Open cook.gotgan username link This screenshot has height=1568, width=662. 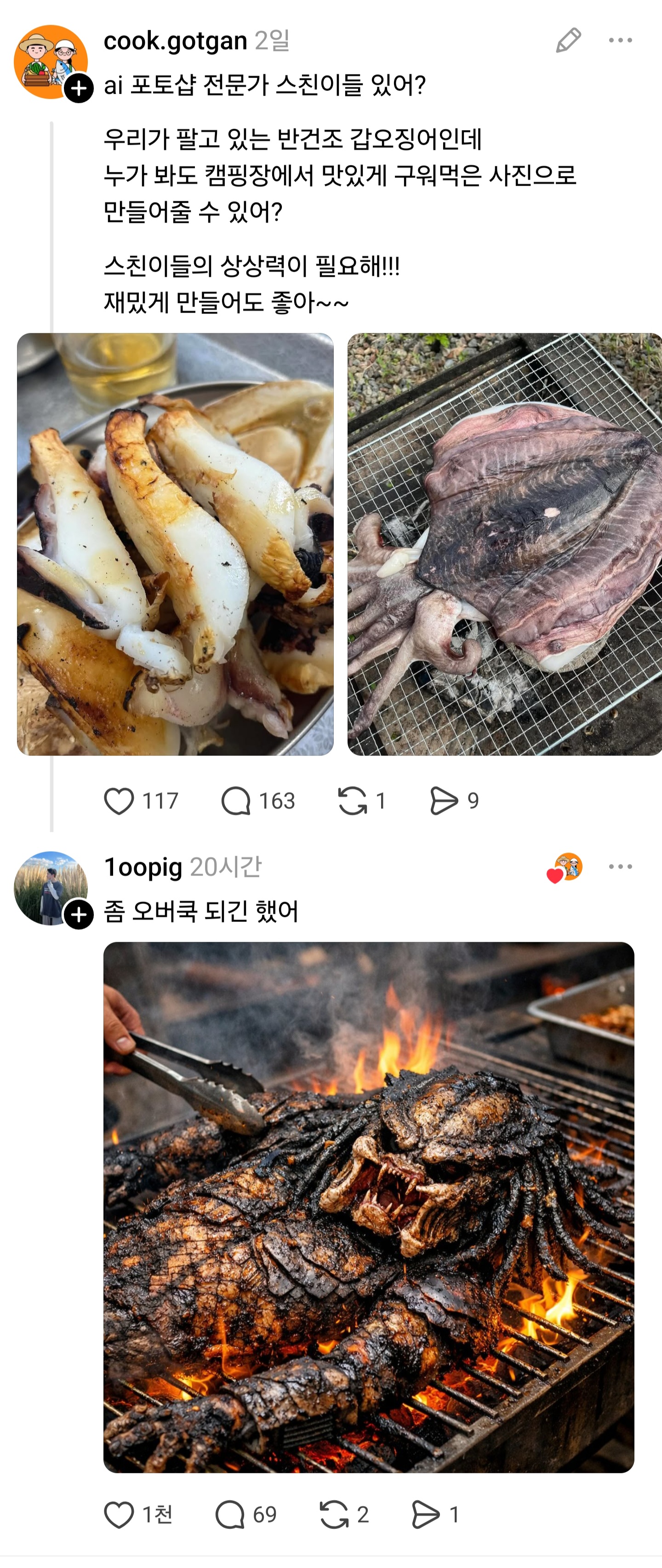(175, 41)
